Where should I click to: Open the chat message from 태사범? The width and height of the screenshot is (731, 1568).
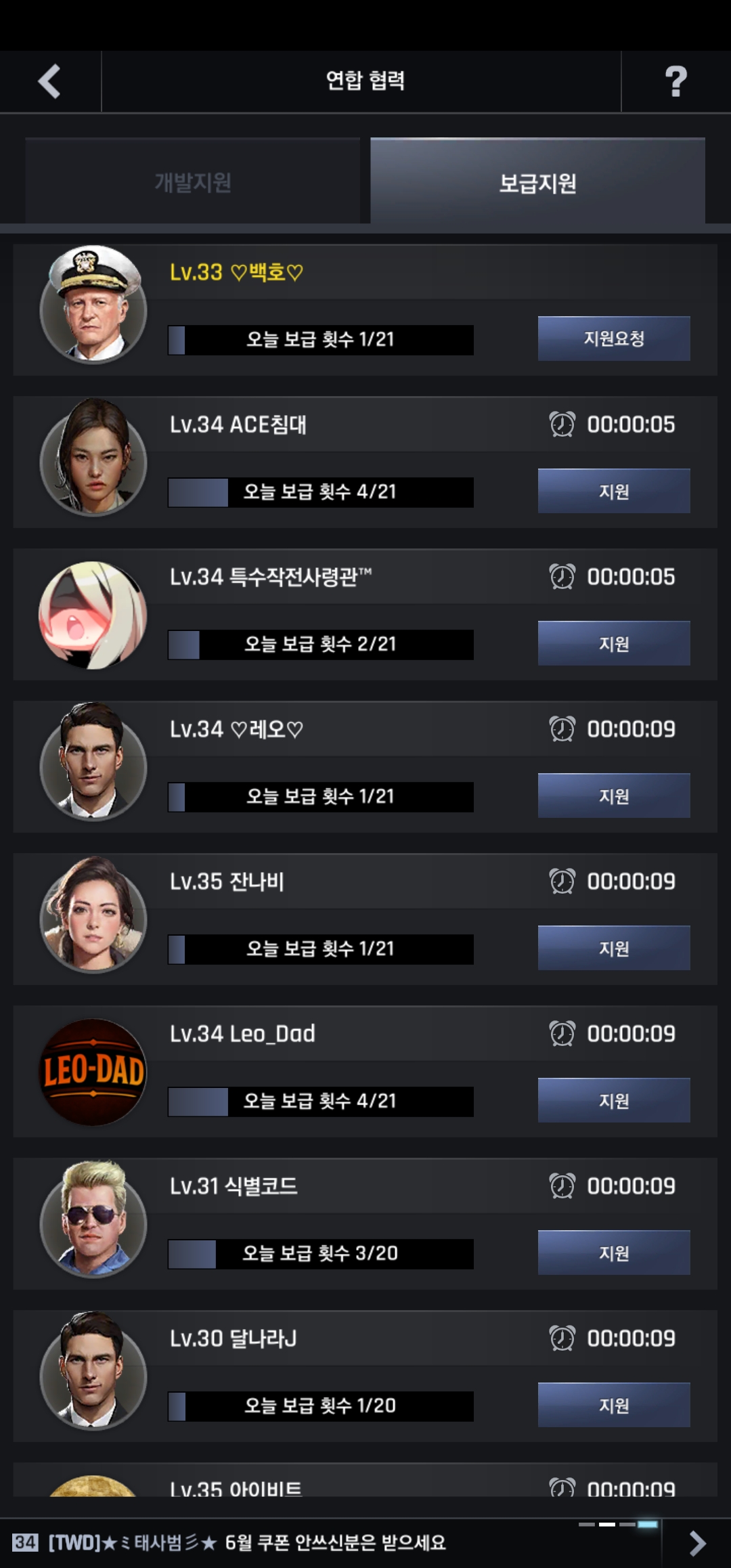pyautogui.click(x=271, y=1543)
